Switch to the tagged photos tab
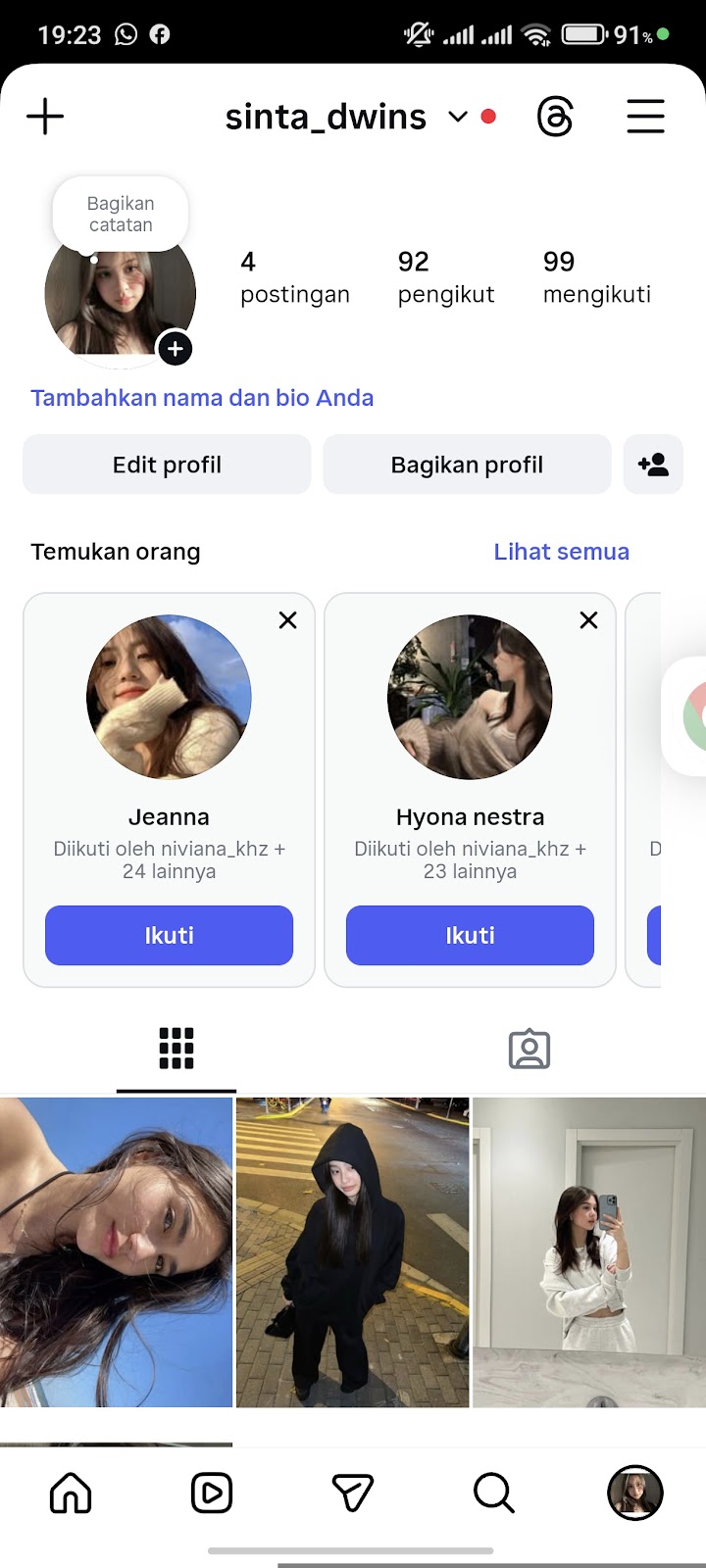 coord(529,1049)
